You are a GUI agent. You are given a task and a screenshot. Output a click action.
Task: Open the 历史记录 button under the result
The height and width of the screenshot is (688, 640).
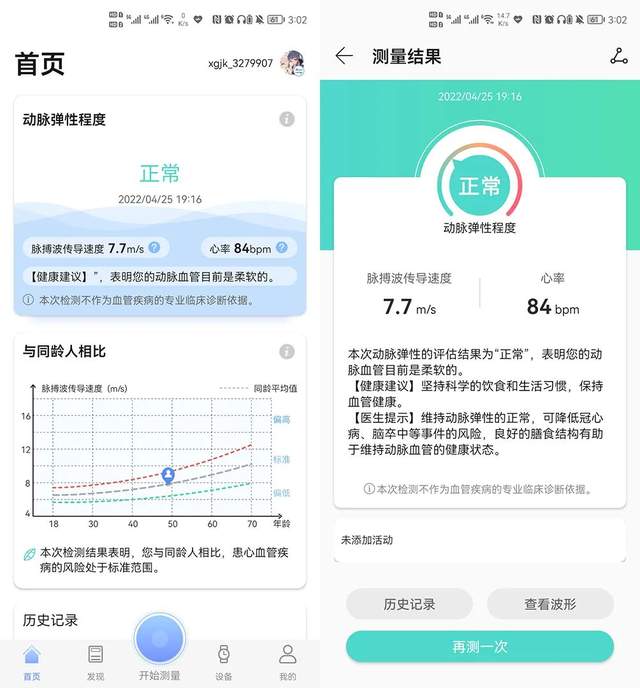pyautogui.click(x=409, y=604)
